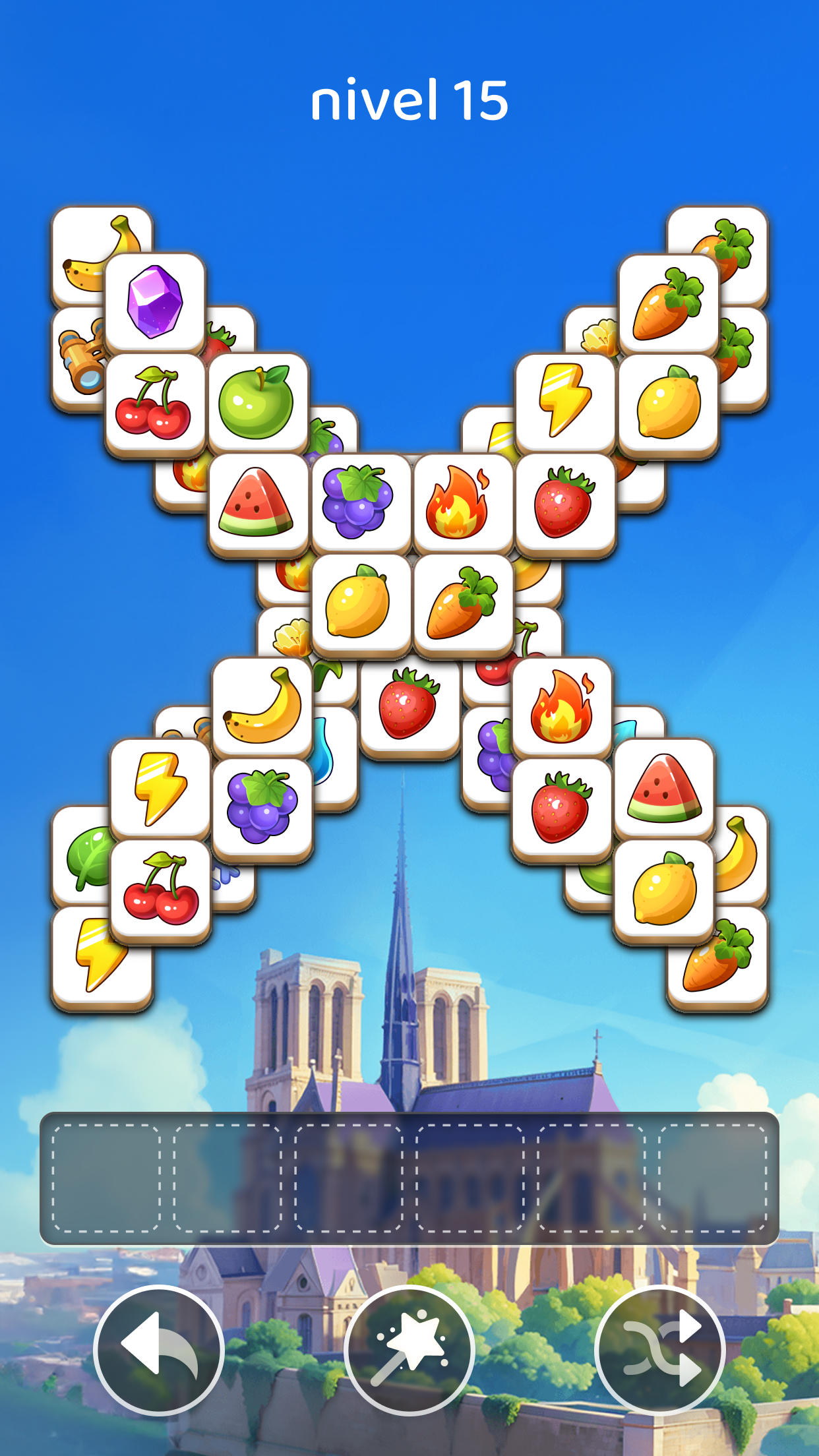This screenshot has height=1456, width=819.
Task: Use the magic wand hint
Action: (x=409, y=1349)
